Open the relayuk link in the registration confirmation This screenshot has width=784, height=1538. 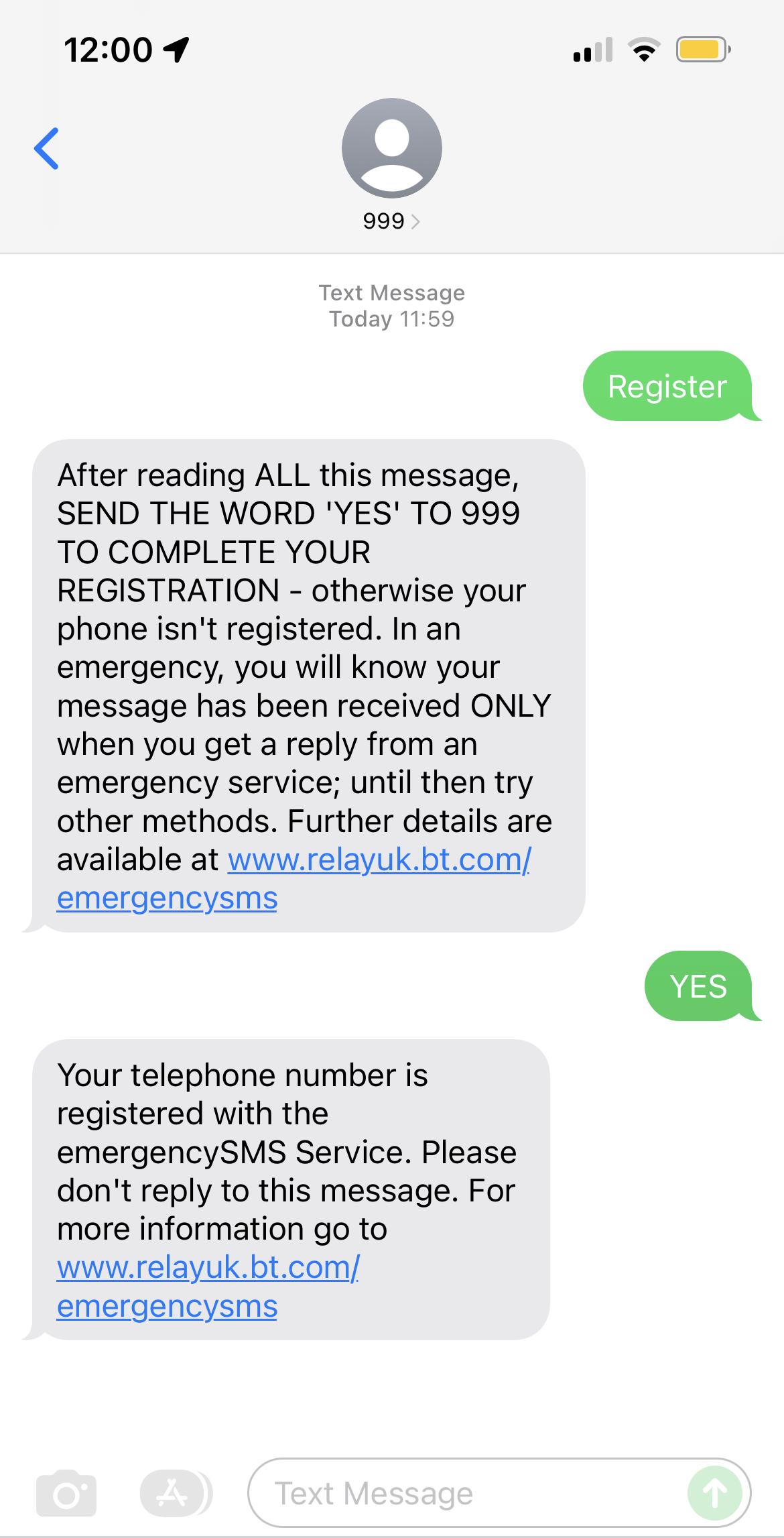coord(208,1268)
